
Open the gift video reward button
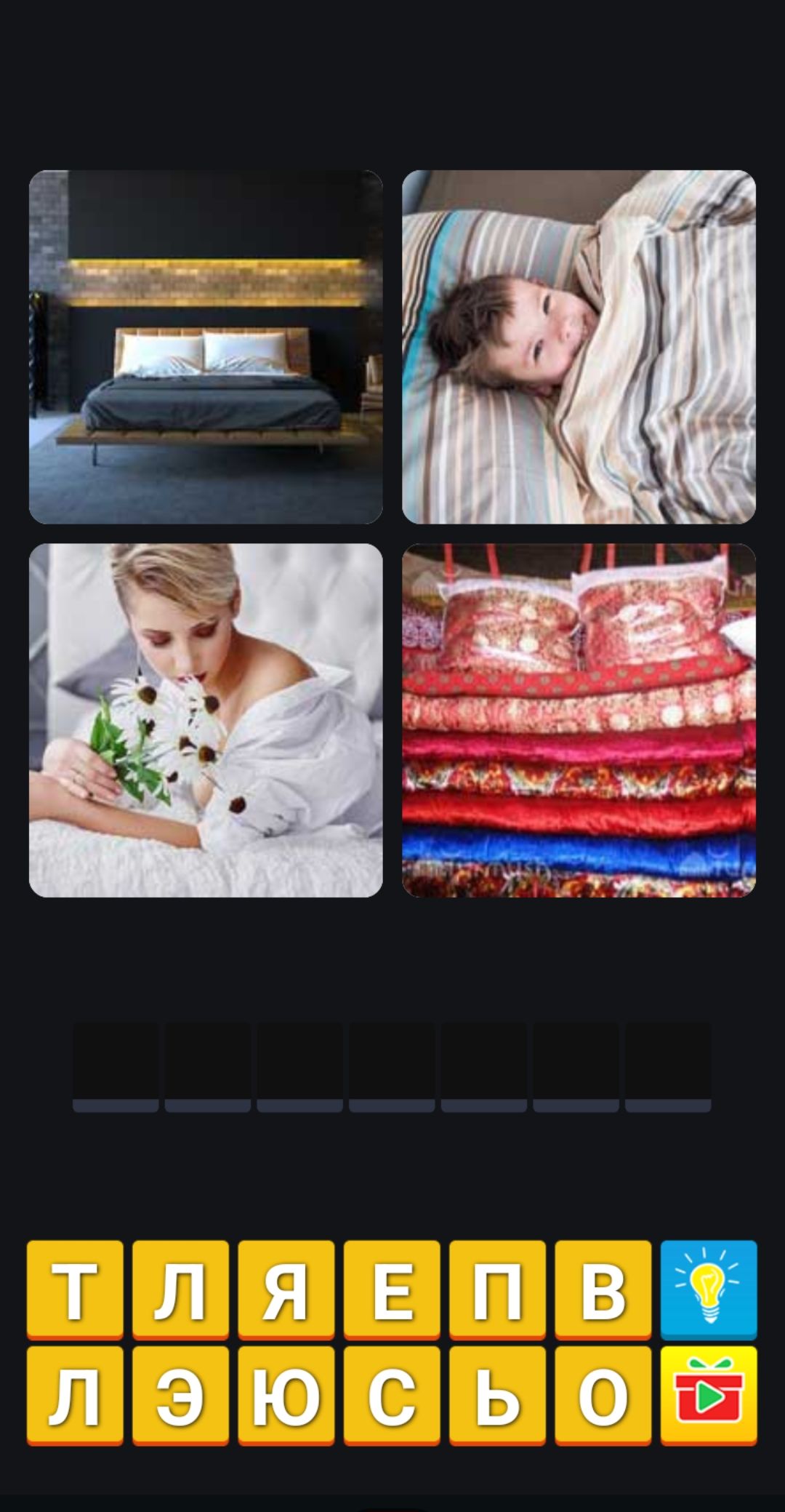point(708,1394)
